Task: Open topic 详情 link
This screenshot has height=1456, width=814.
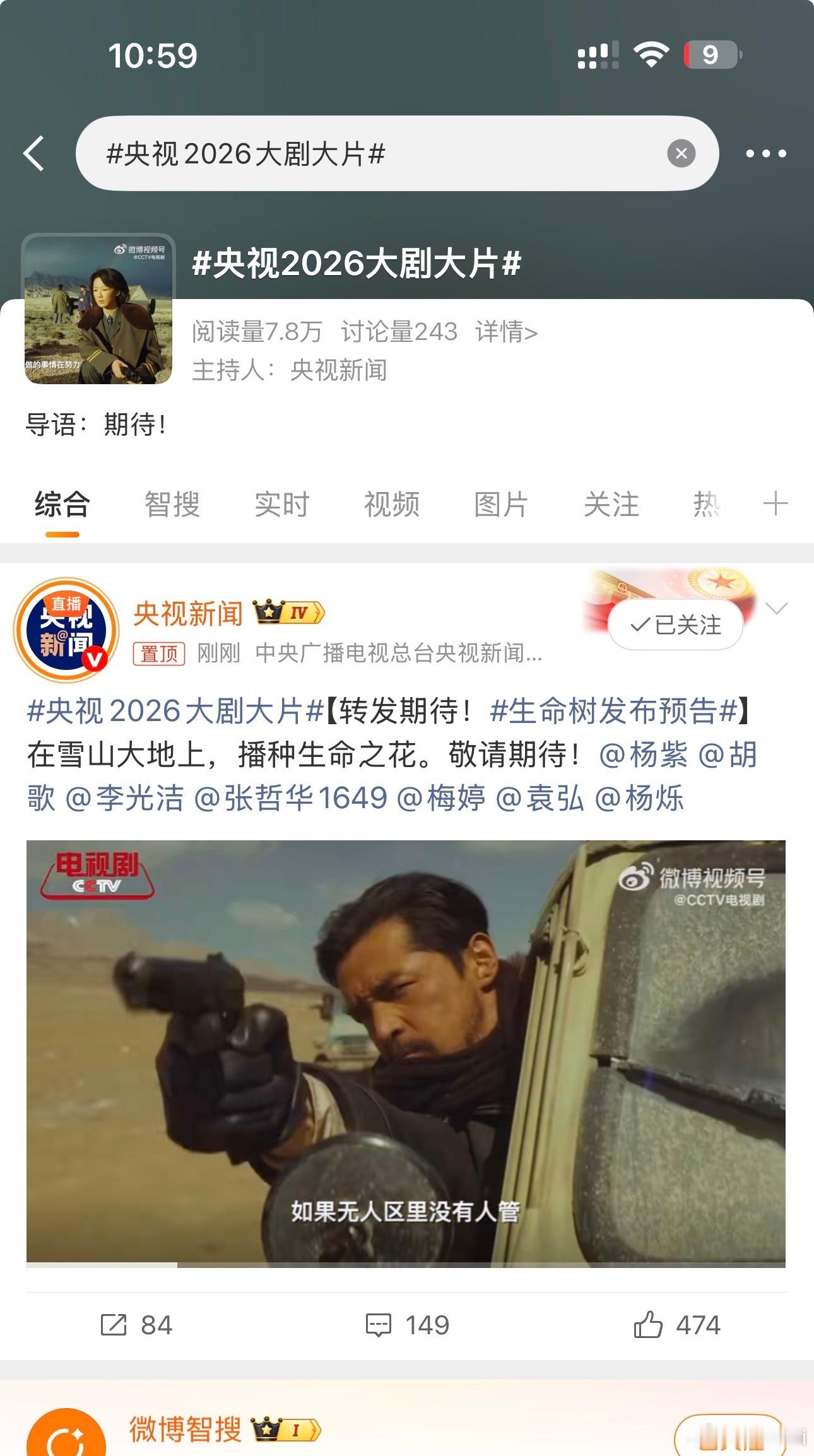Action: click(x=506, y=332)
